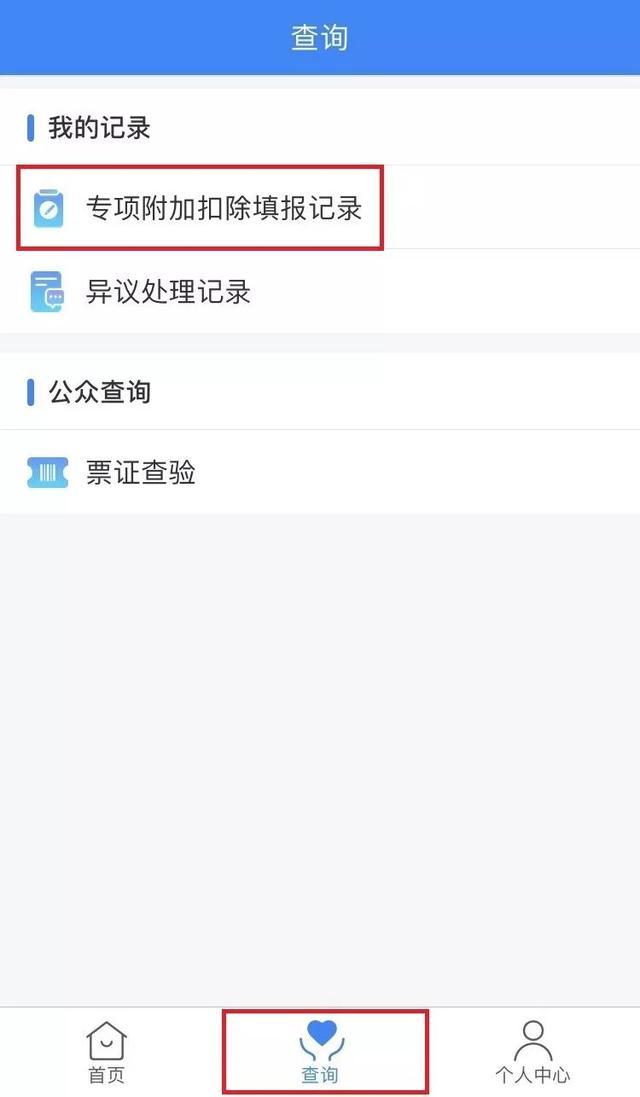Select the 查询 tab
This screenshot has width=640, height=1097.
320,1052
